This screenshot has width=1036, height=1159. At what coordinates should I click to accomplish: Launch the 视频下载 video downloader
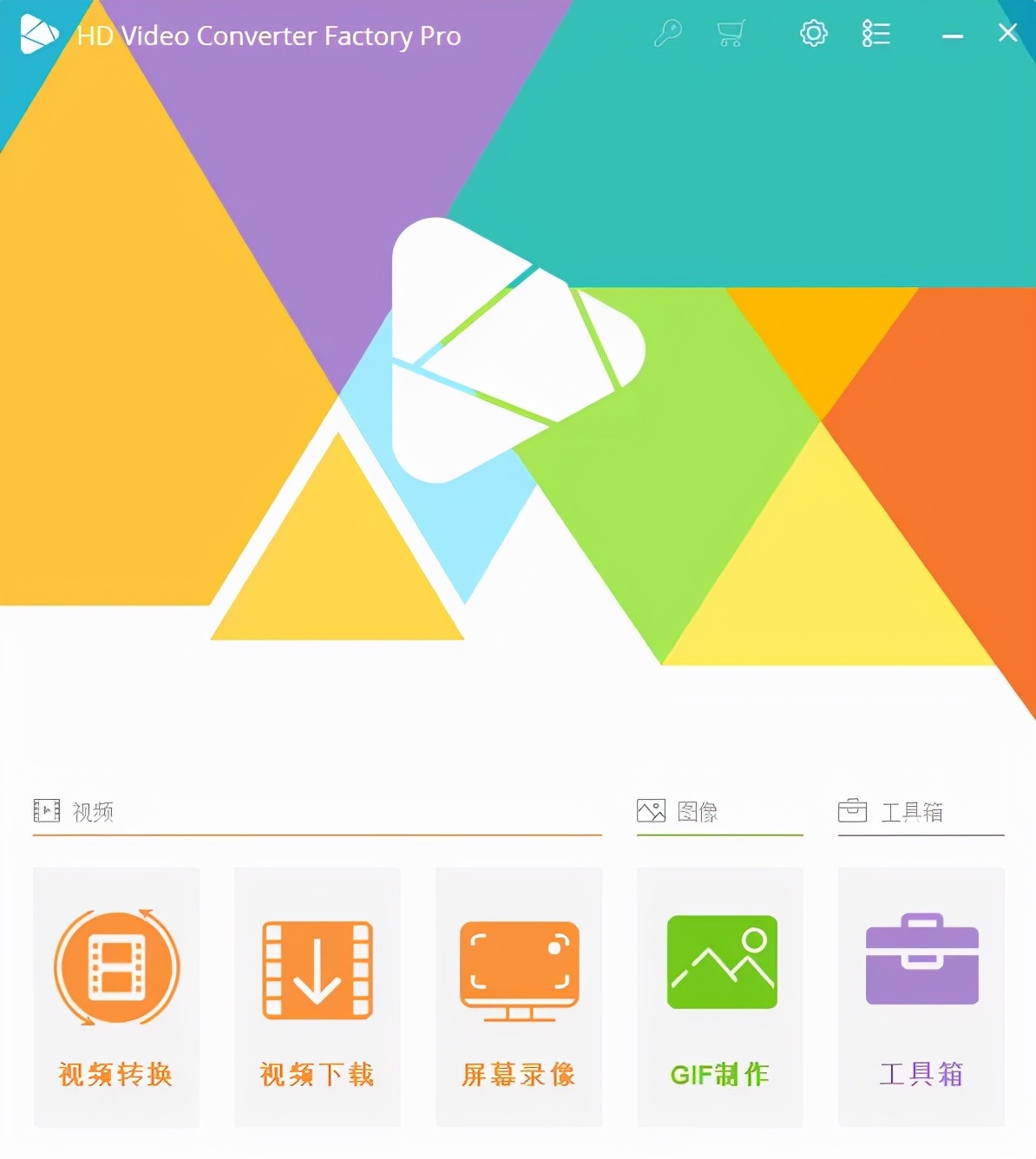click(318, 996)
